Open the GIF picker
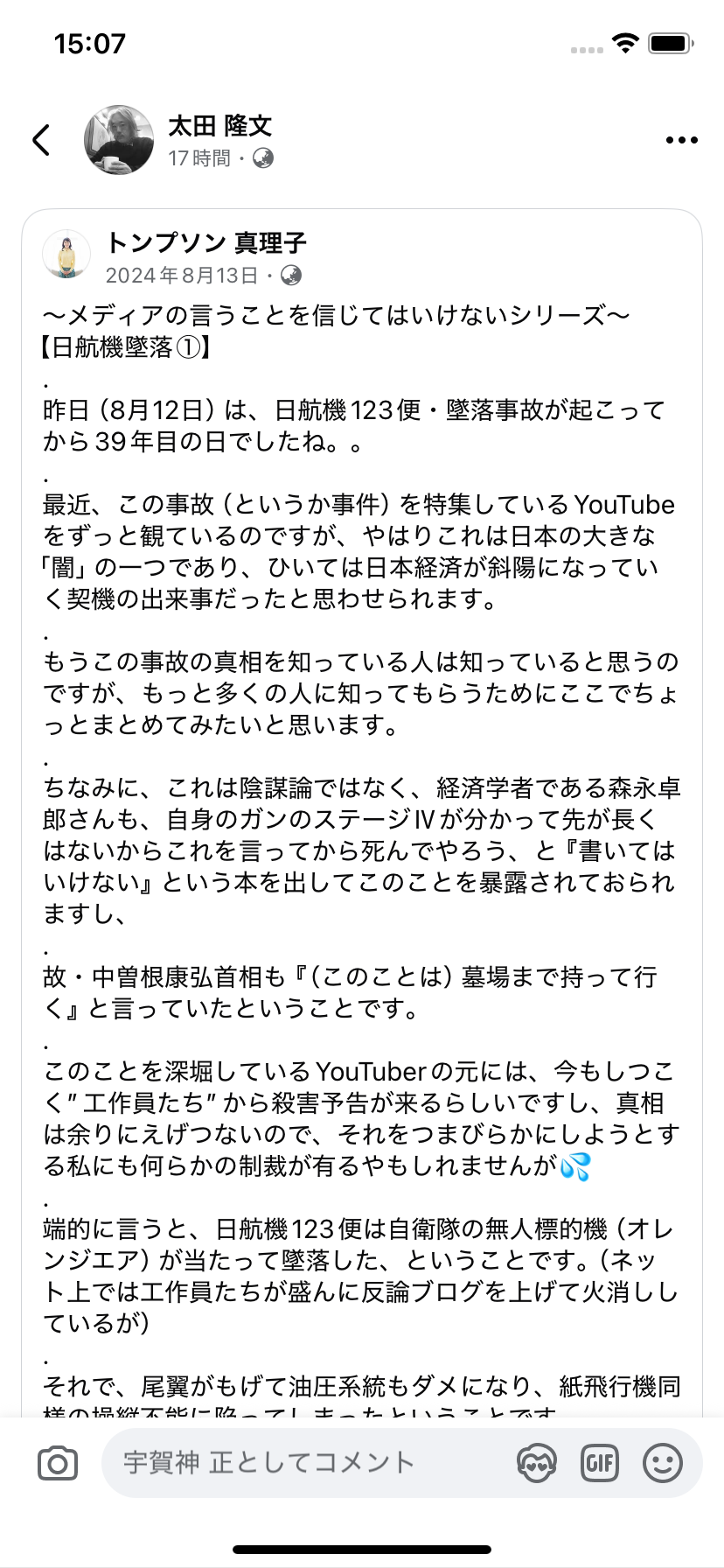The width and height of the screenshot is (724, 1568). [600, 1463]
